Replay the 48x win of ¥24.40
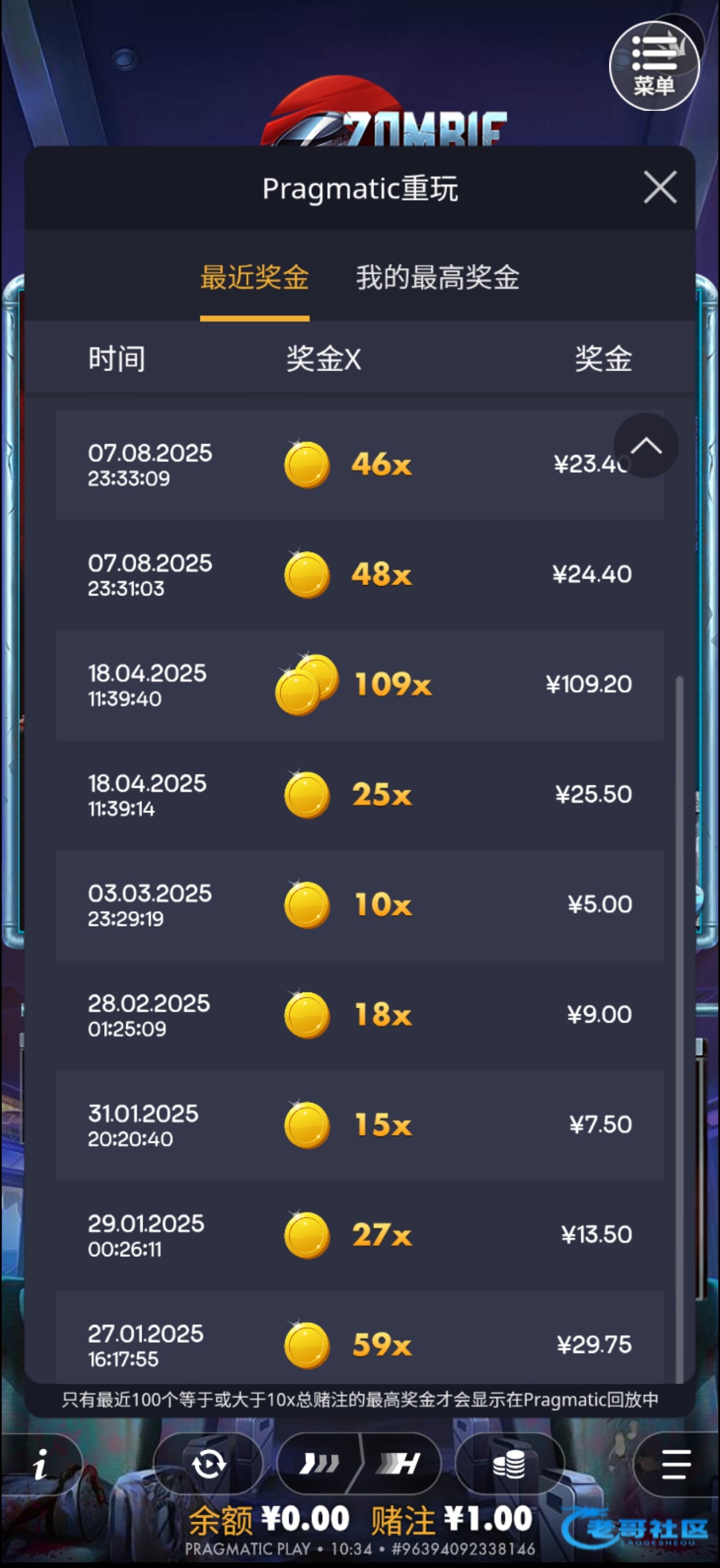 (x=359, y=575)
